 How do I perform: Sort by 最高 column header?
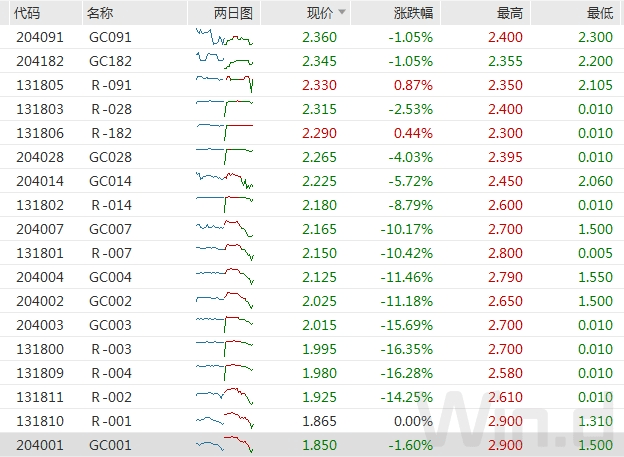(507, 13)
